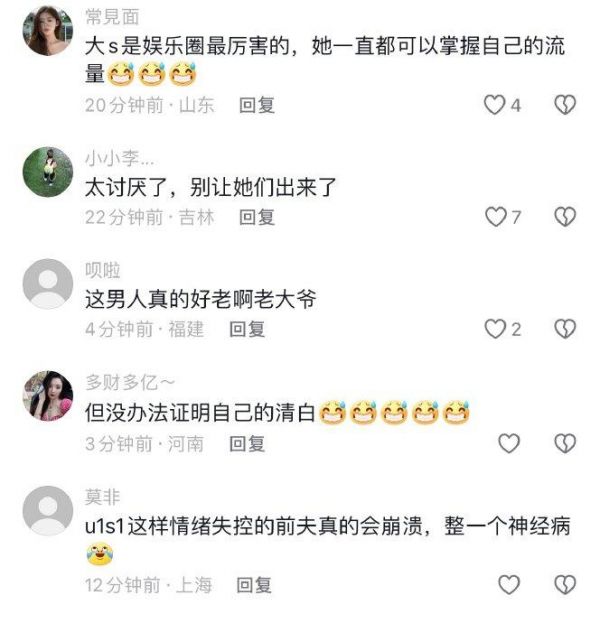This screenshot has width=600, height=623.
Task: Reply to 呗啦's comment
Action: pos(247,328)
